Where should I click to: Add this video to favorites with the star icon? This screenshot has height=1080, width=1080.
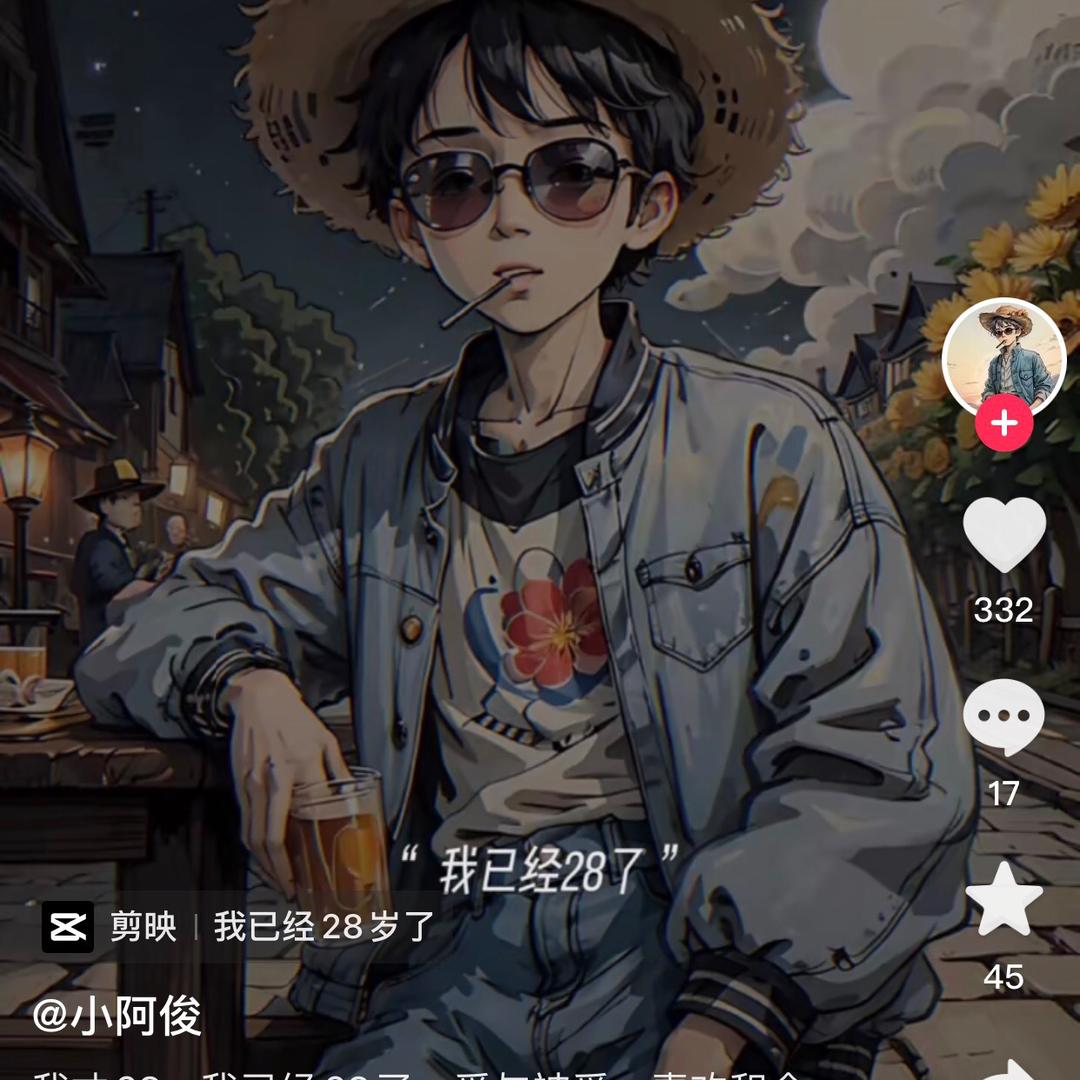[1003, 901]
